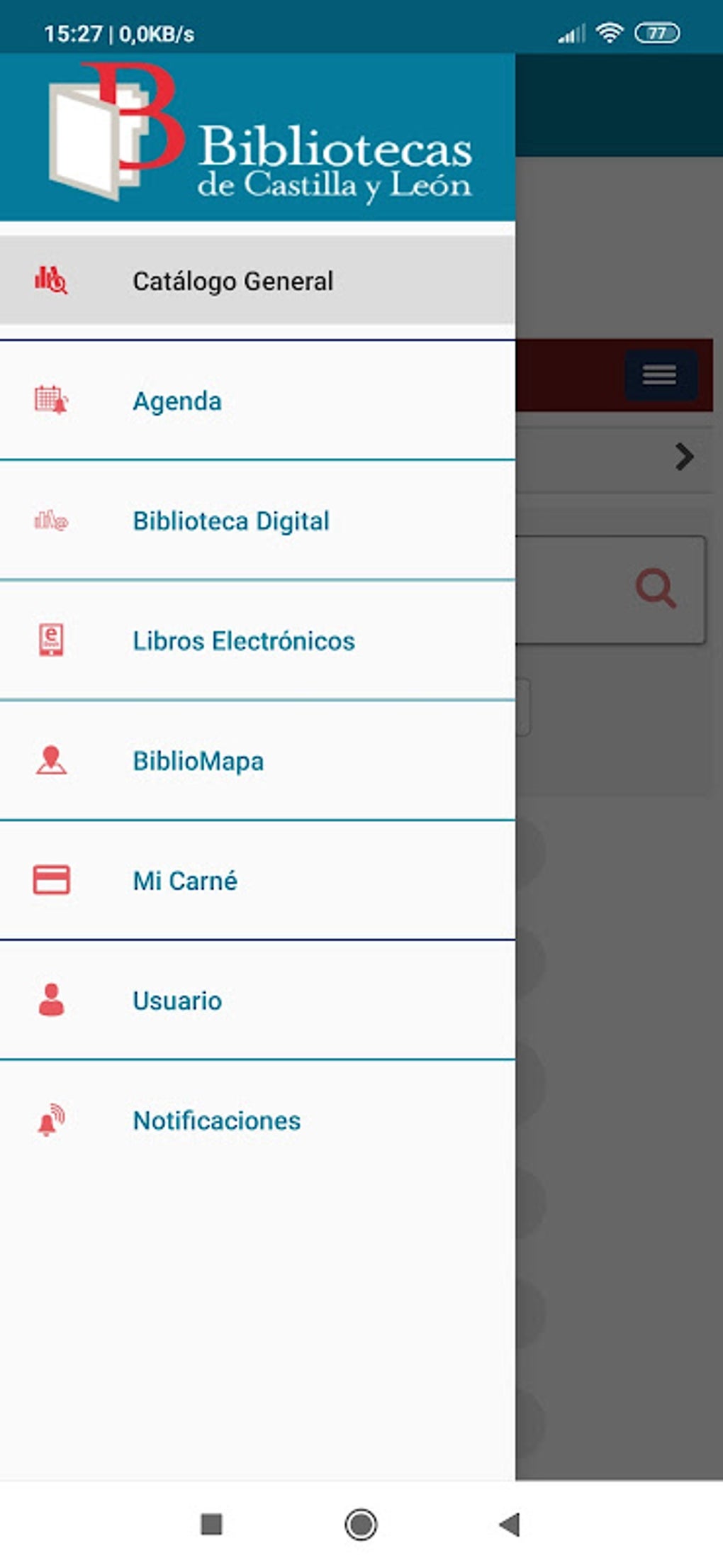Image resolution: width=723 pixels, height=1568 pixels.
Task: Open Biblioteca Digital
Action: (x=231, y=521)
